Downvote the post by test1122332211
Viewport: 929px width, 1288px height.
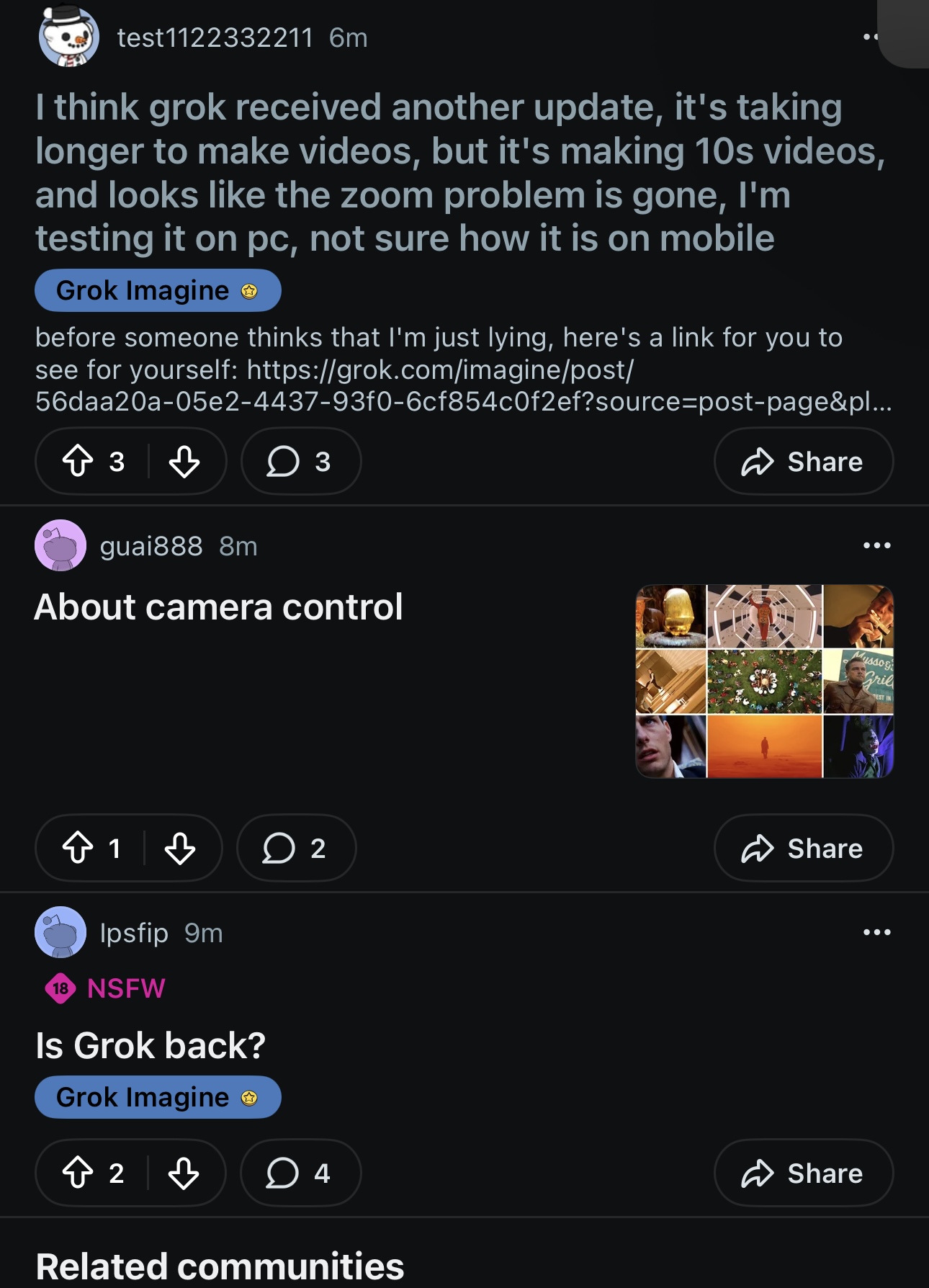coord(184,462)
